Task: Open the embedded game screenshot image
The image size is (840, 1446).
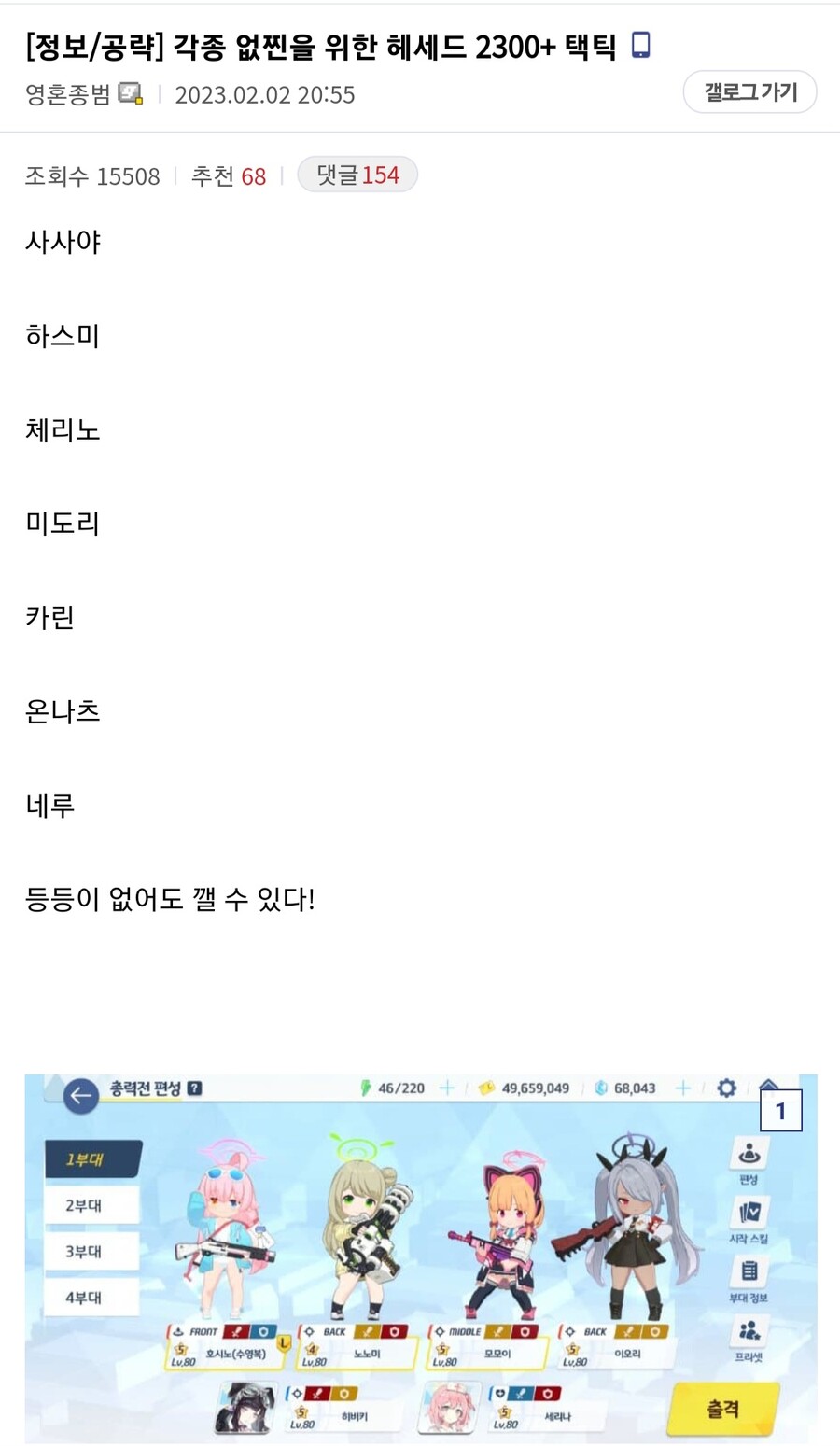Action: pyautogui.click(x=421, y=1259)
